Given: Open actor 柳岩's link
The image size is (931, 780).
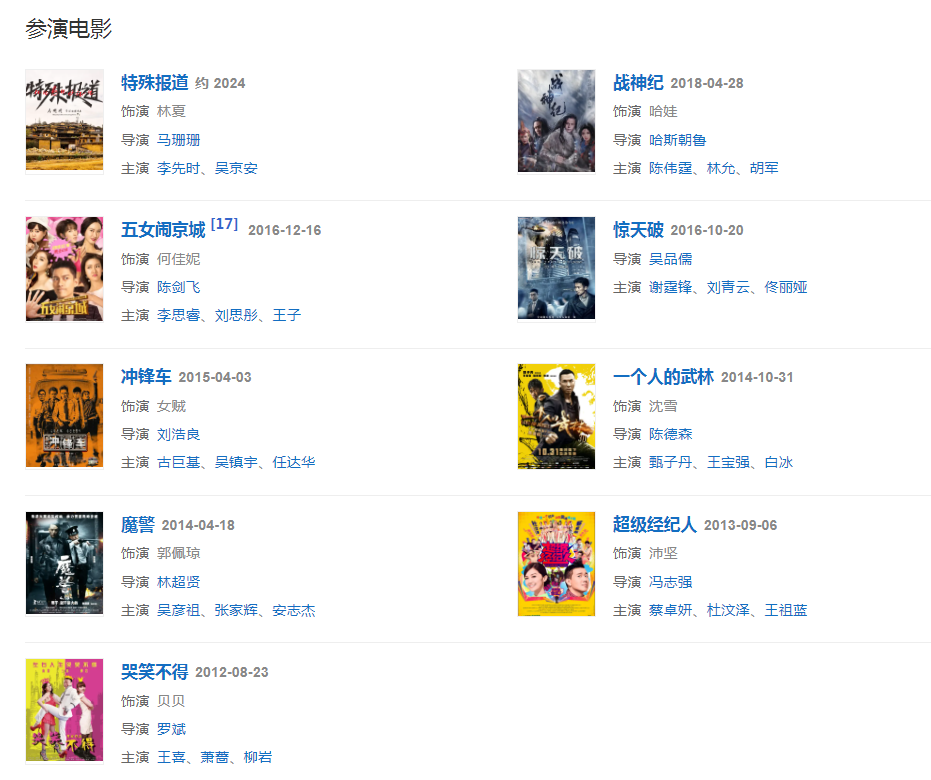Looking at the screenshot, I should coord(258,757).
